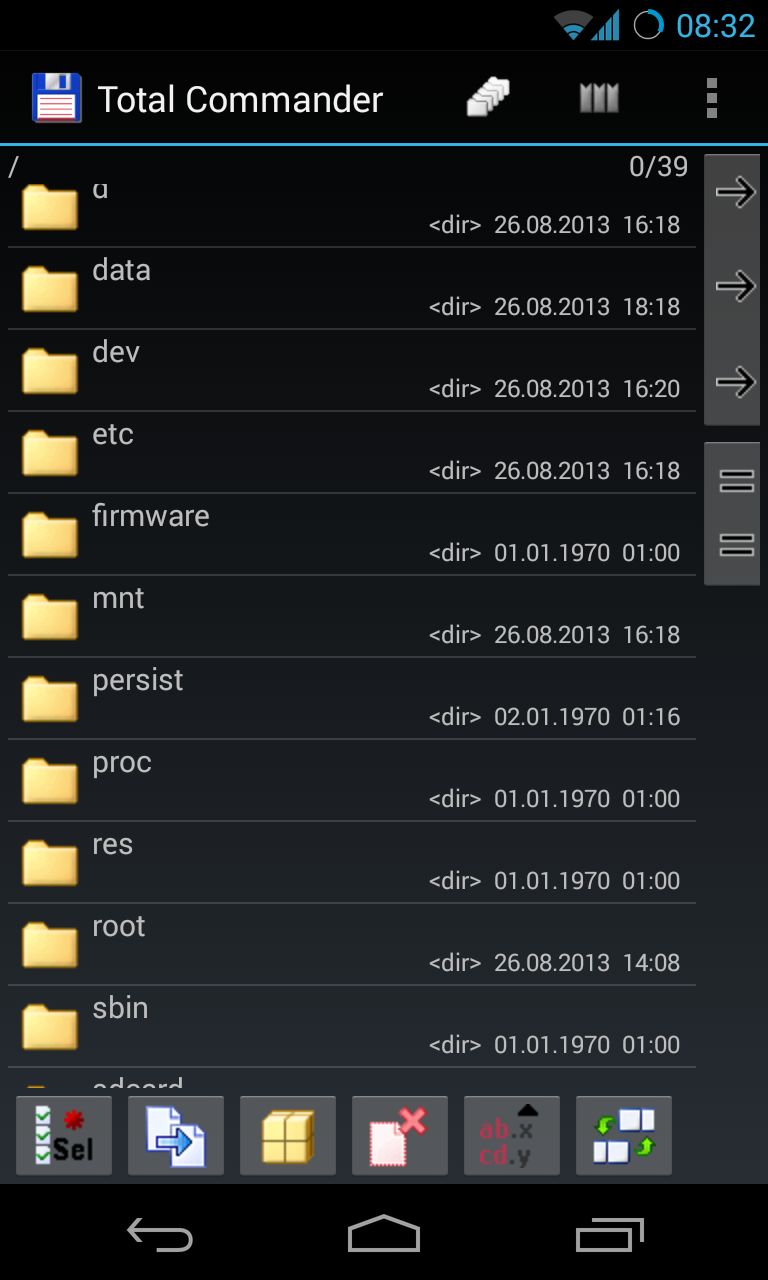
Task: Open the root folder
Action: coord(352,945)
